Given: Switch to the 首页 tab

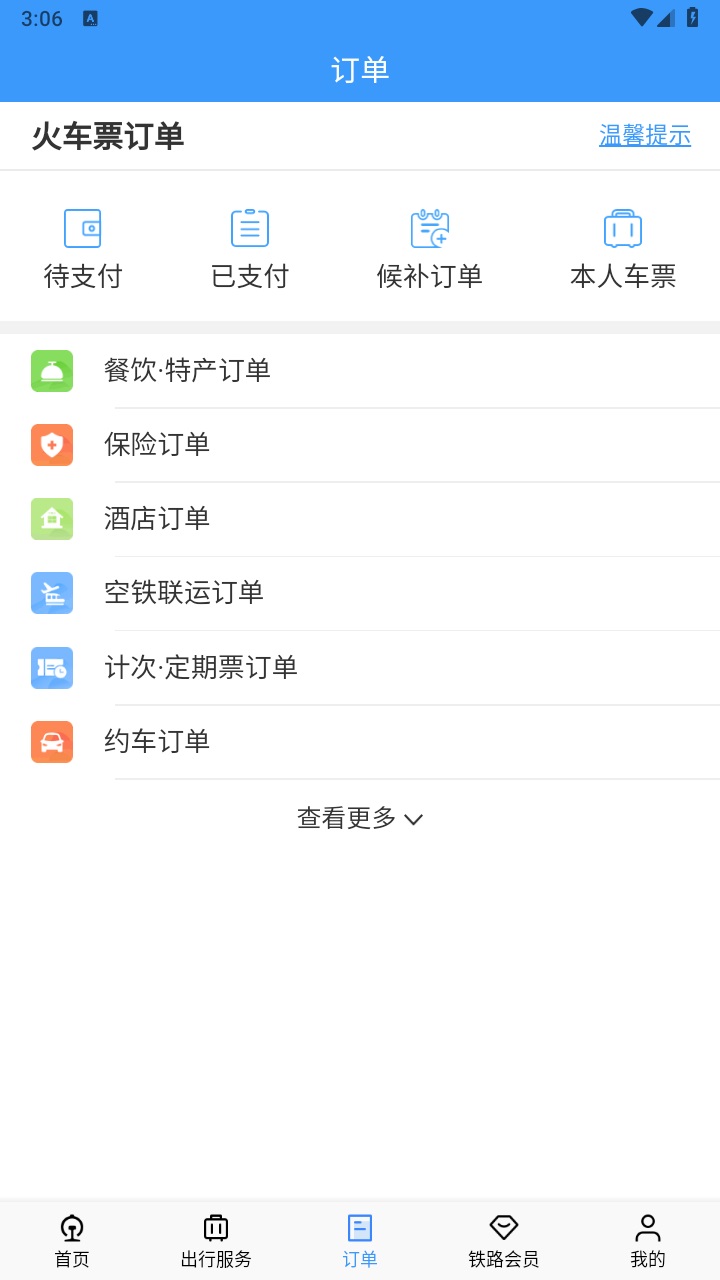Looking at the screenshot, I should tap(72, 1241).
